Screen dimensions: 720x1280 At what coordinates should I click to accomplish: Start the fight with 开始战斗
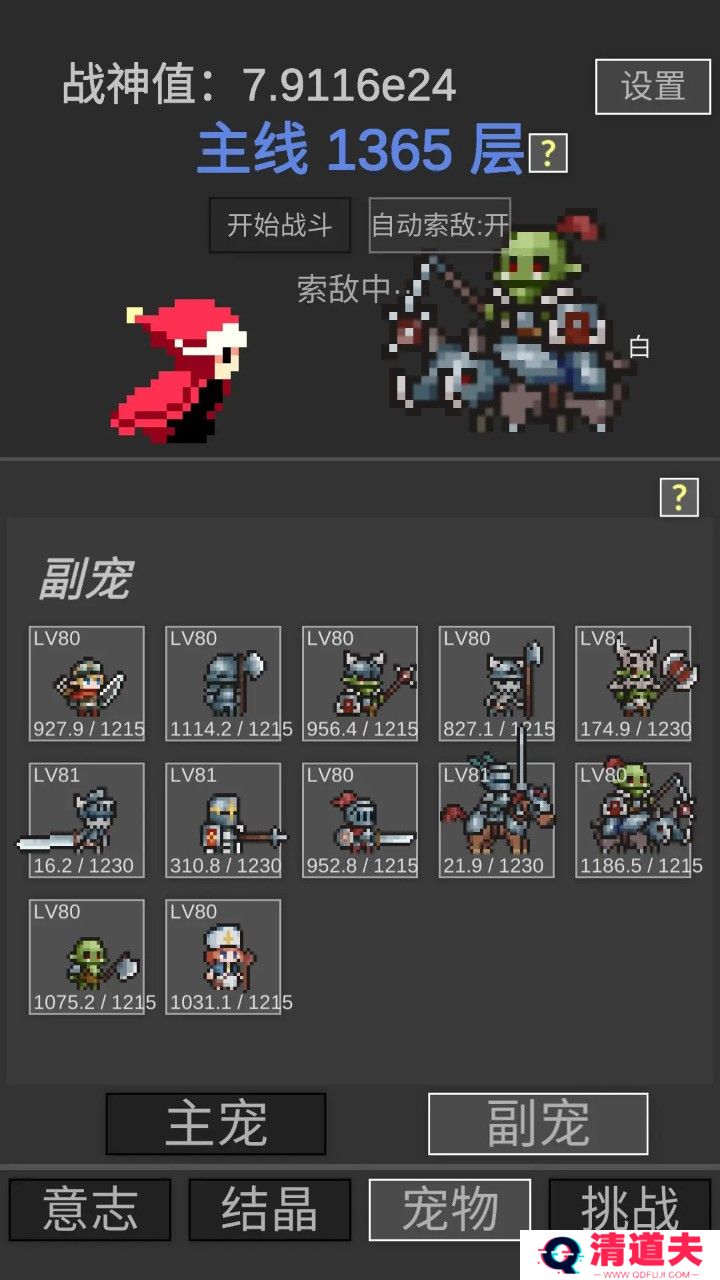tap(279, 225)
